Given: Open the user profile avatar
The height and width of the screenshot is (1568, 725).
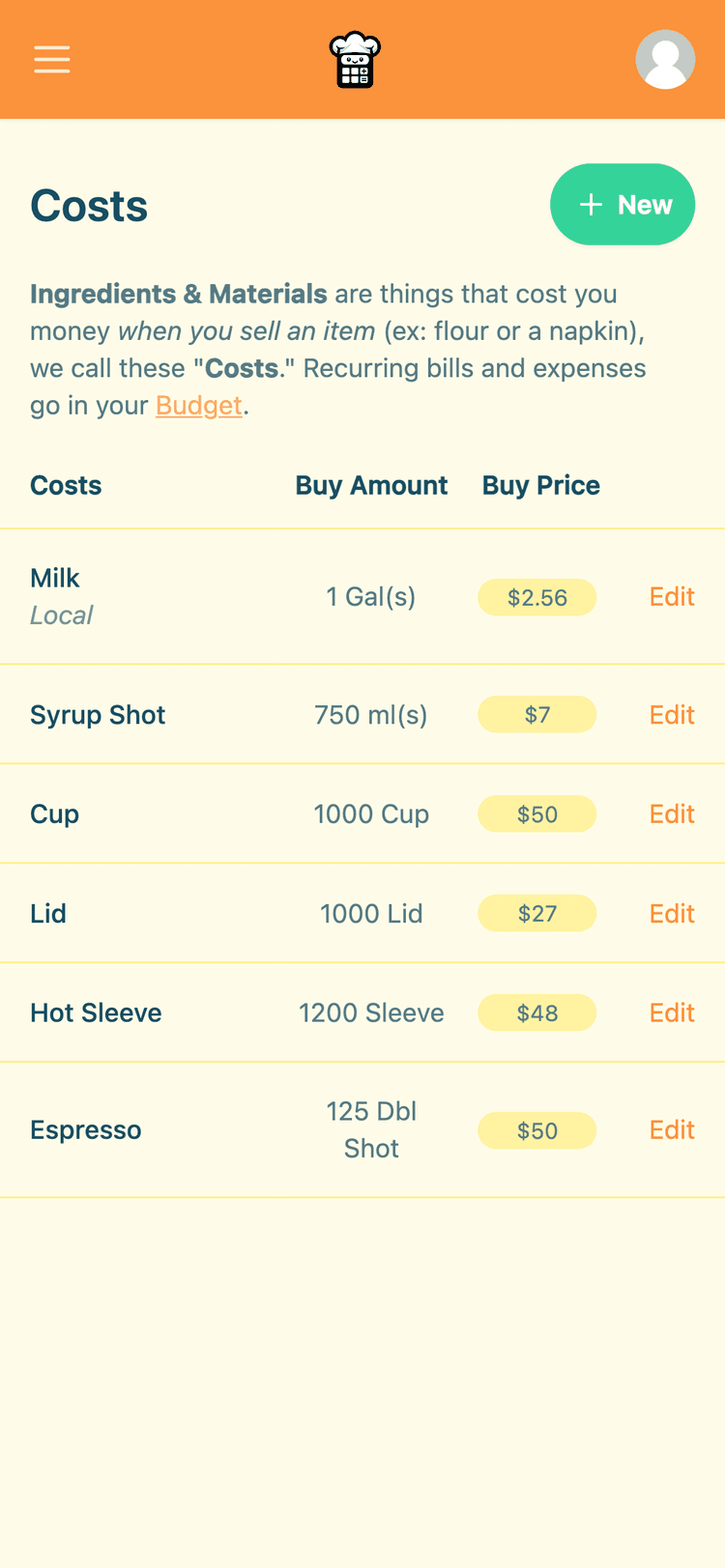Looking at the screenshot, I should click(x=665, y=59).
